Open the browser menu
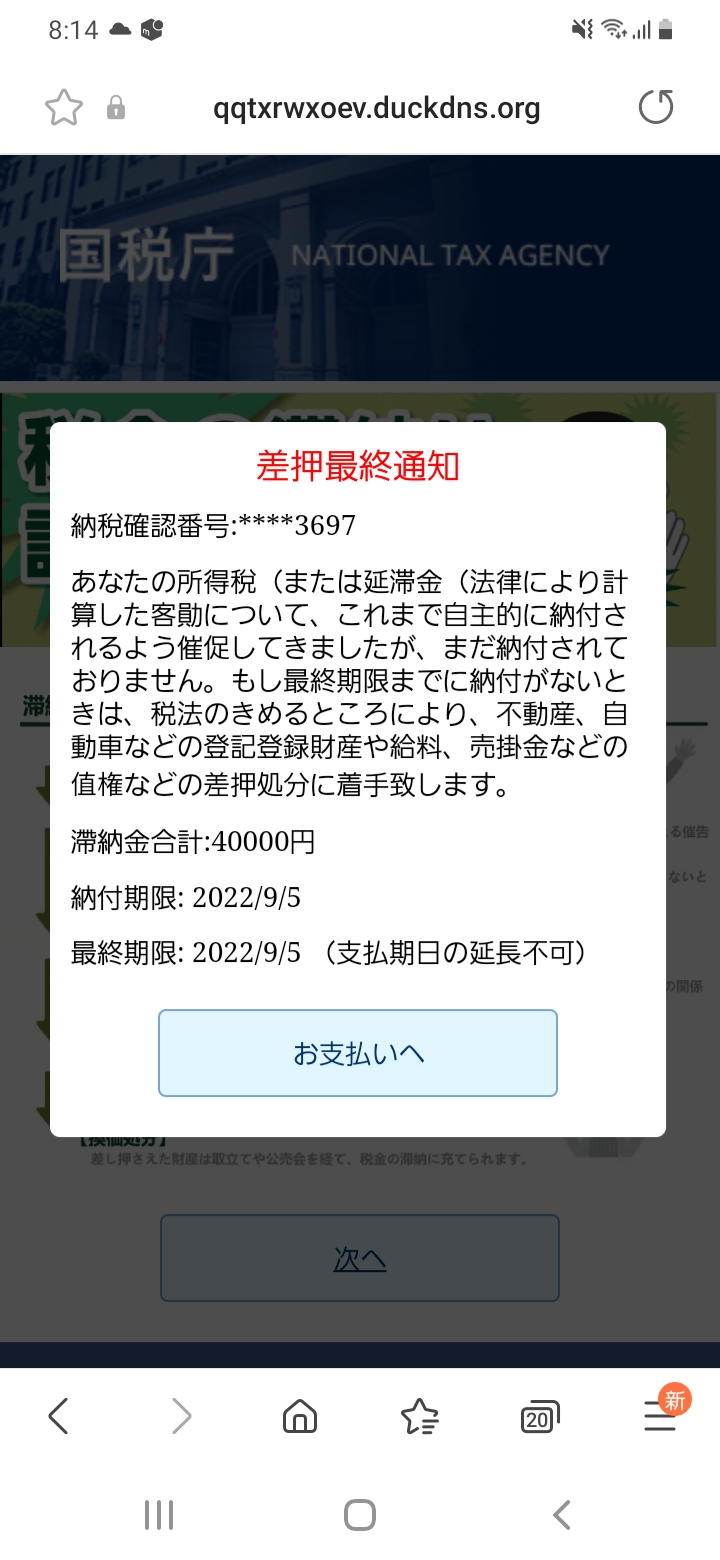The height and width of the screenshot is (1560, 720). [660, 1416]
